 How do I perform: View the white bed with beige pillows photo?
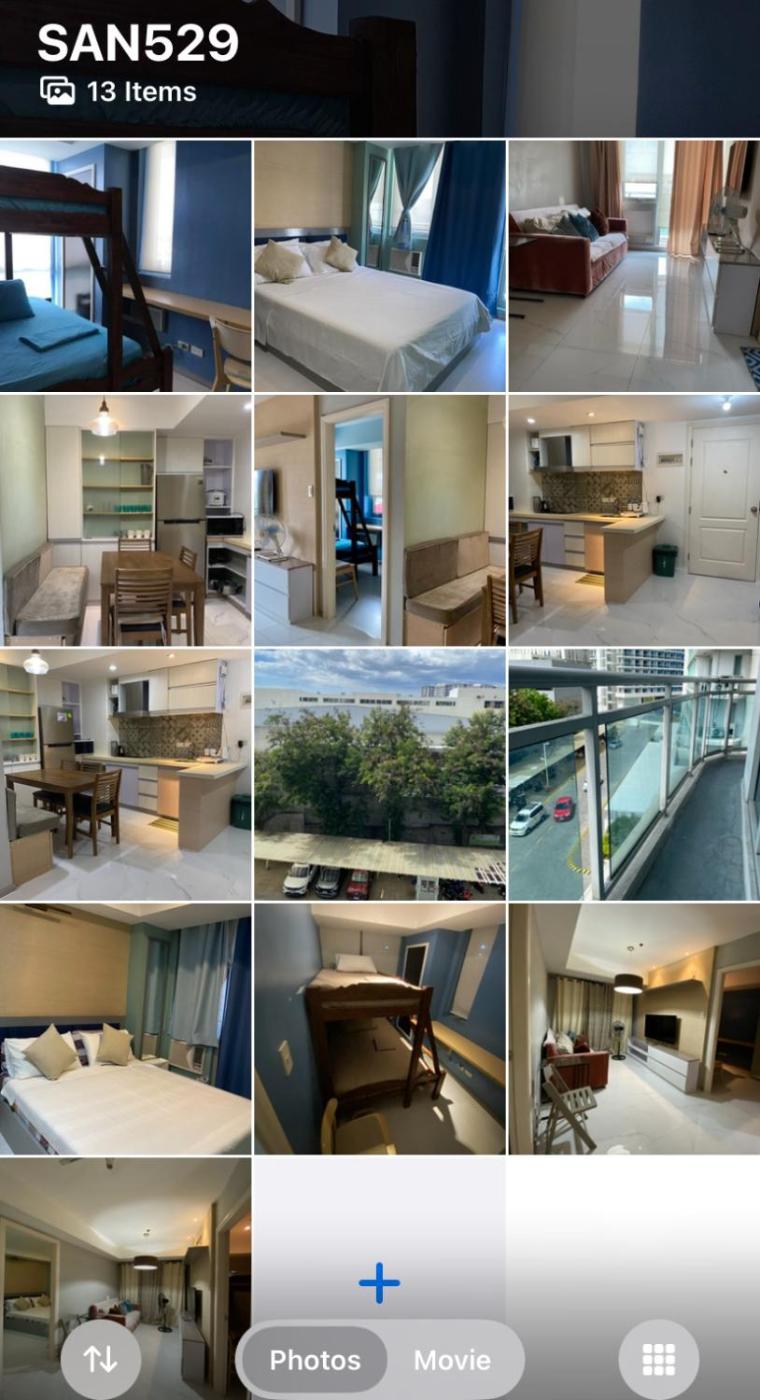tap(125, 1029)
